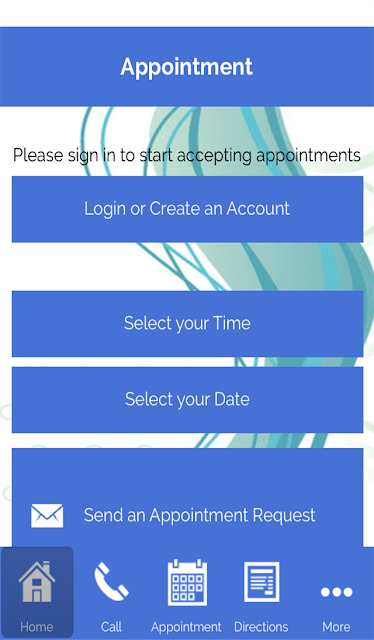Open the Select your Time picker
The image size is (374, 640).
coord(187,324)
